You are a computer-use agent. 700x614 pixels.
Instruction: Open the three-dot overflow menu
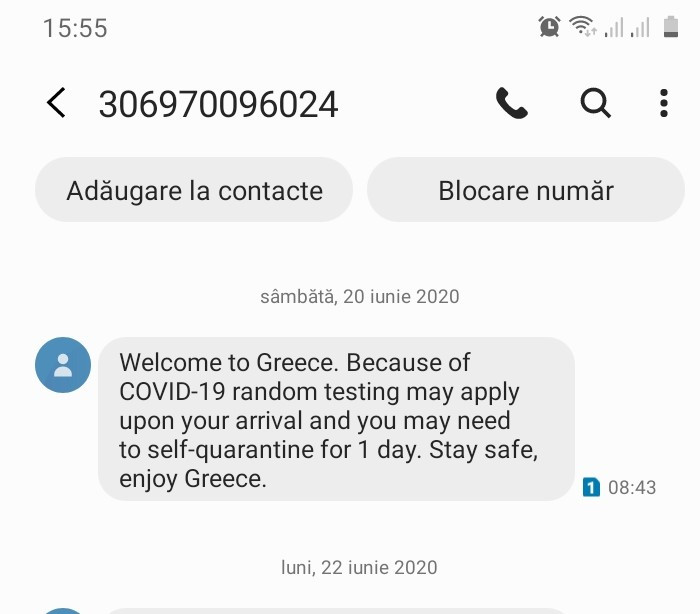pos(664,103)
